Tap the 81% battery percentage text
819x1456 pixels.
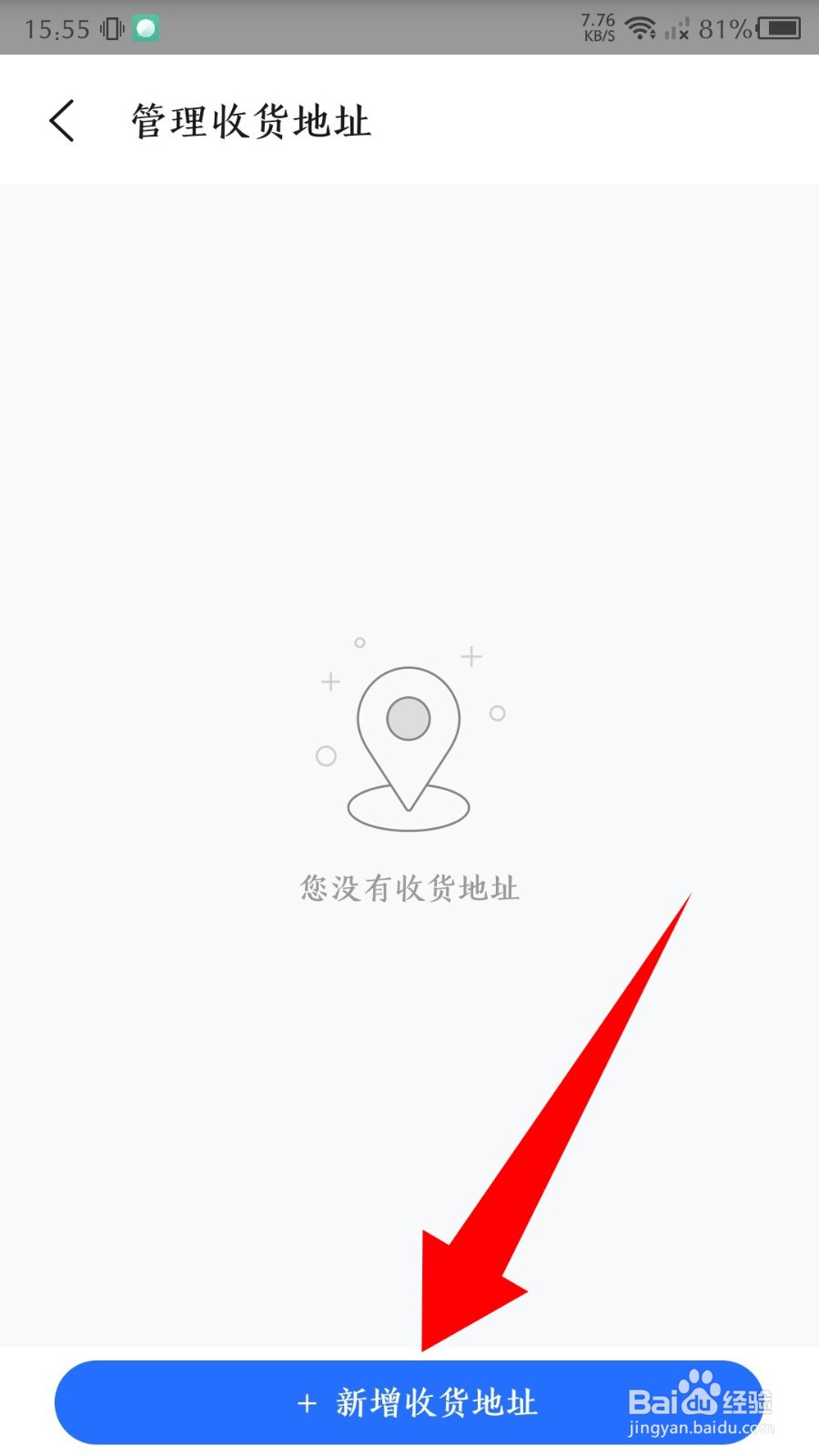point(723,29)
